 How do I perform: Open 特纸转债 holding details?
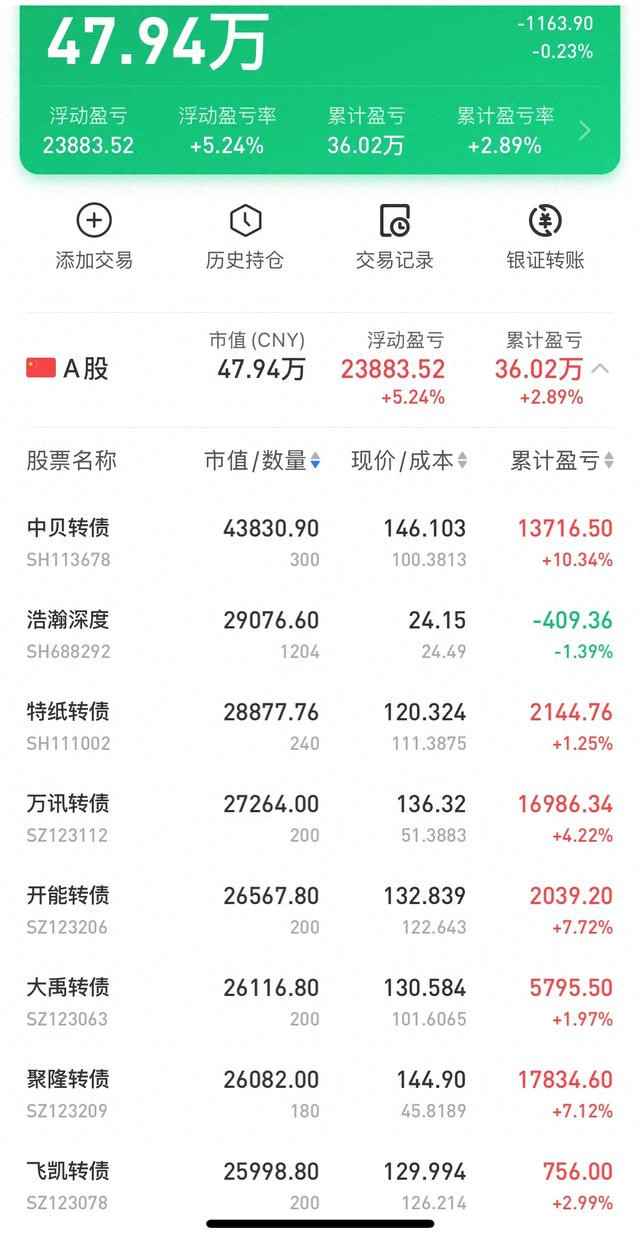(320, 726)
